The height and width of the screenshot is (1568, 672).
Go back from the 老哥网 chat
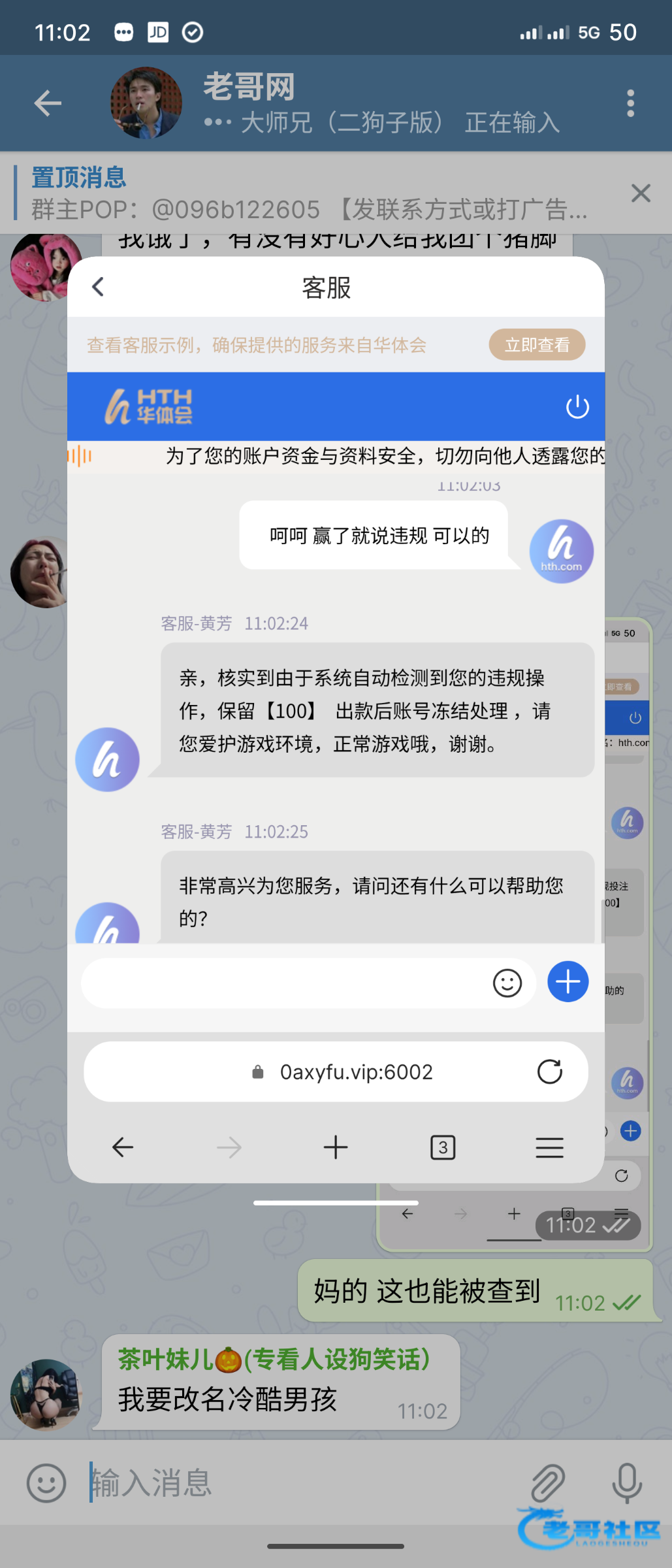(48, 103)
